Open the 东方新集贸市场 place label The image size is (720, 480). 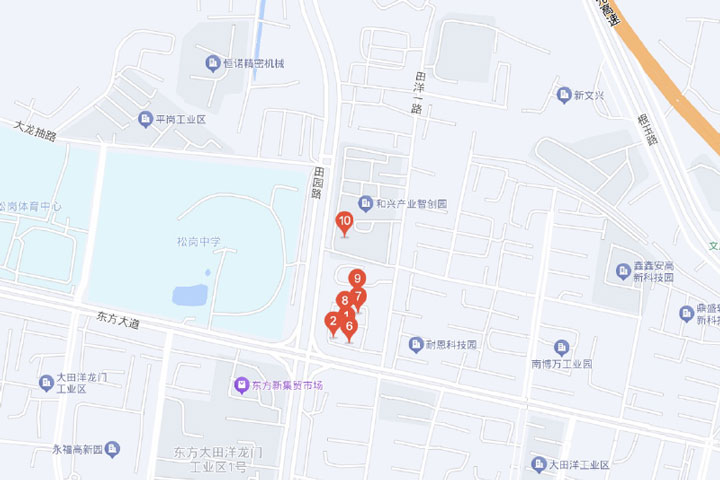[x=279, y=385]
